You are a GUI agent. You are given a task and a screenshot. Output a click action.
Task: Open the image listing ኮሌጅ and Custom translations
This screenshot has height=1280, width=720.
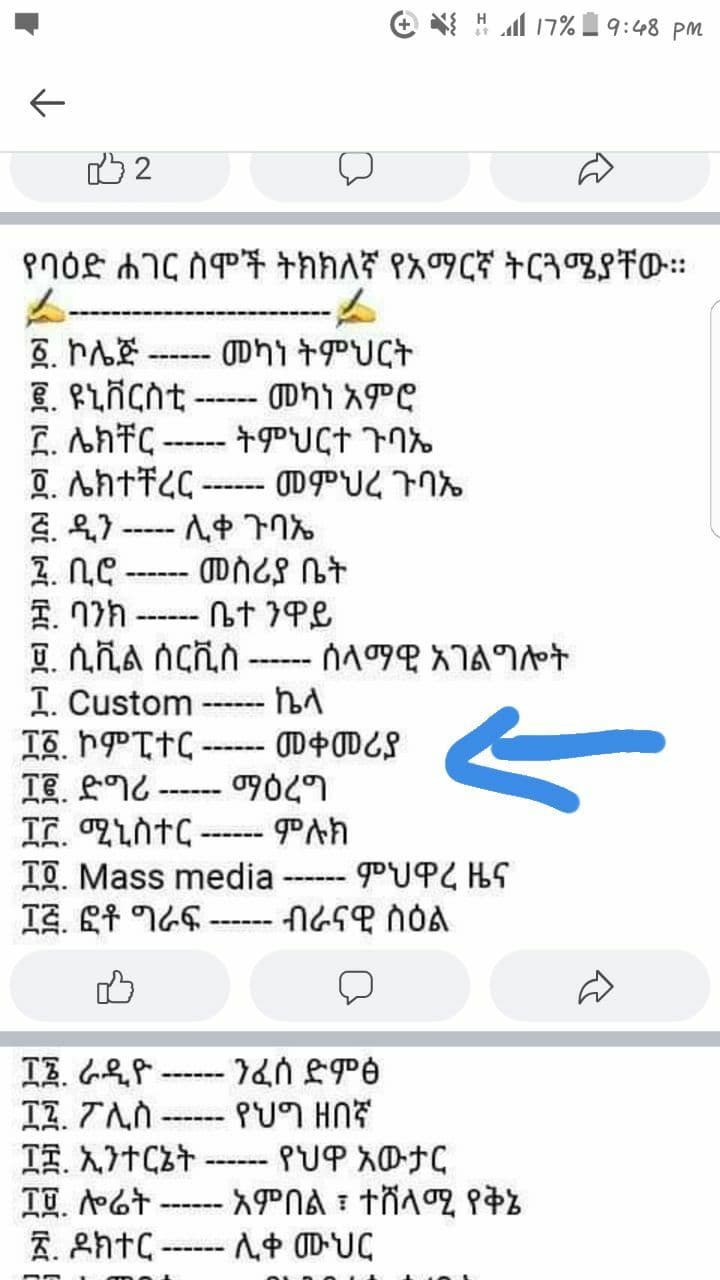(360, 585)
